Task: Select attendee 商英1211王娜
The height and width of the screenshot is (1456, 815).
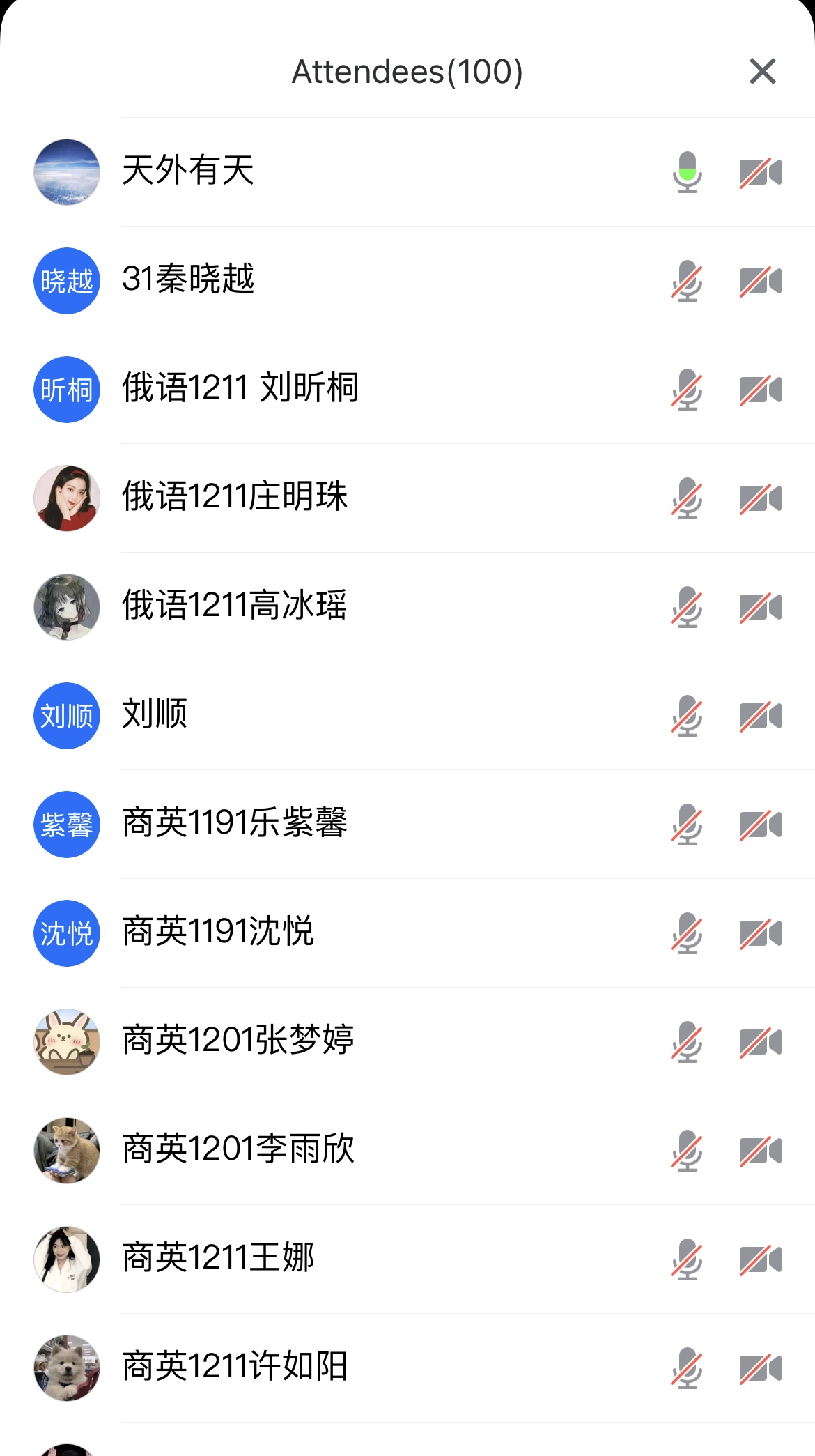Action: tap(217, 1259)
